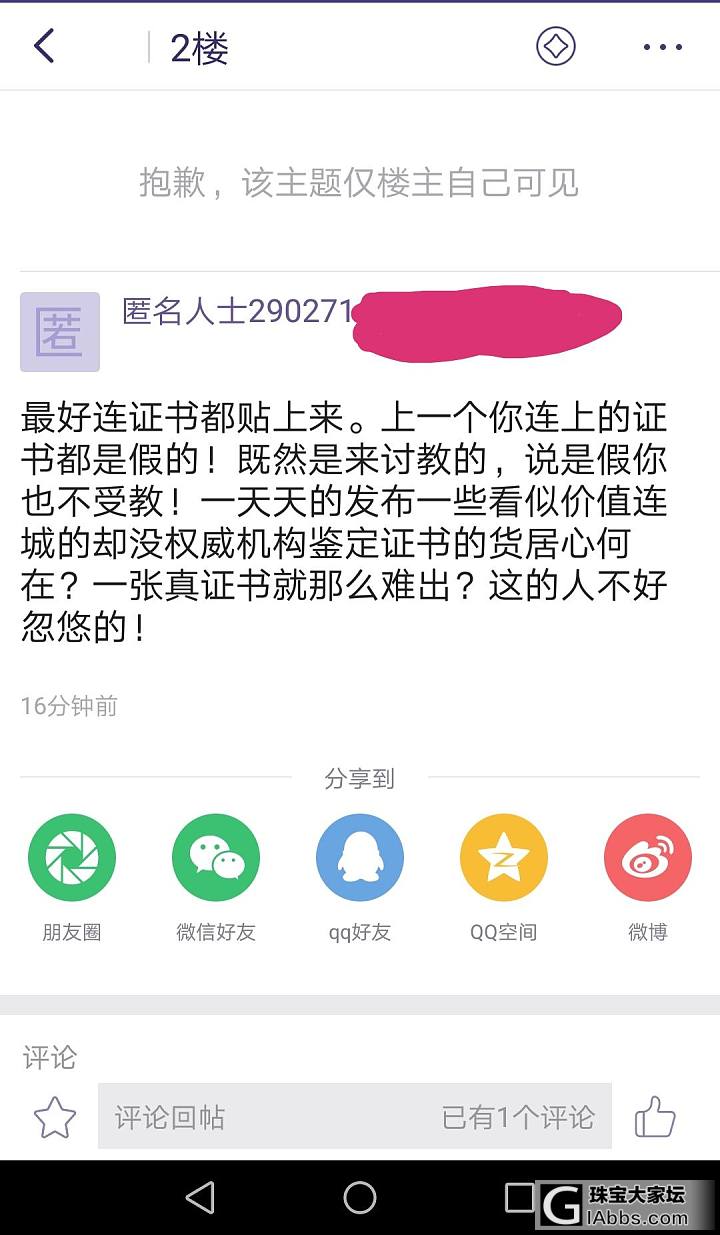The height and width of the screenshot is (1235, 720).
Task: Tap the 评论回帖 reply field
Action: [250, 1116]
